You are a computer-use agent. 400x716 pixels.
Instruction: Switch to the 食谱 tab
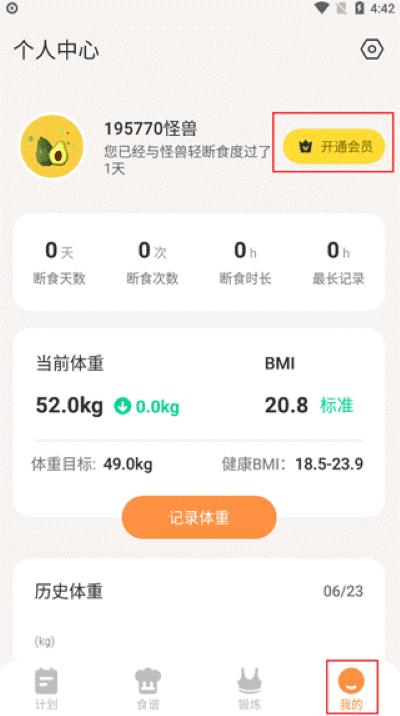click(148, 689)
